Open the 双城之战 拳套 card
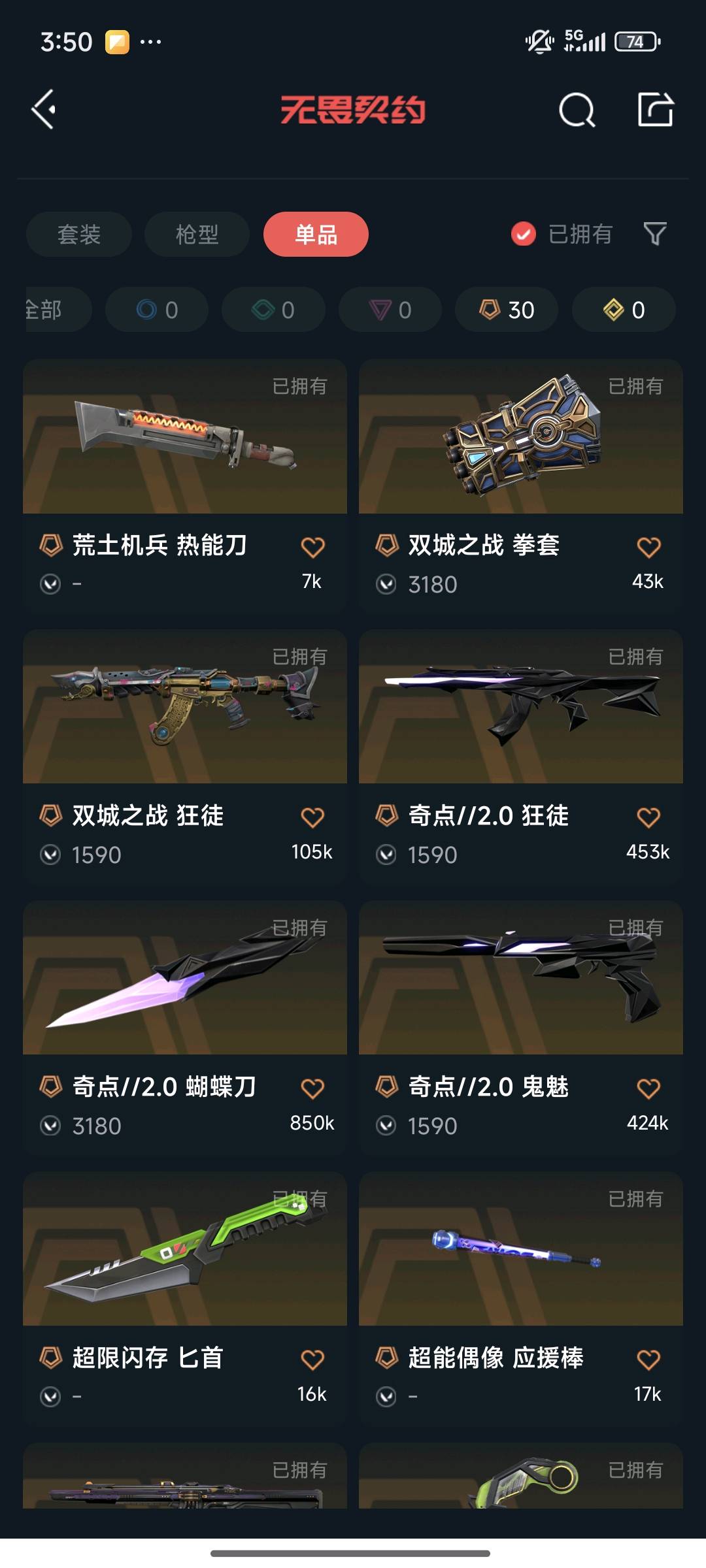 point(521,485)
